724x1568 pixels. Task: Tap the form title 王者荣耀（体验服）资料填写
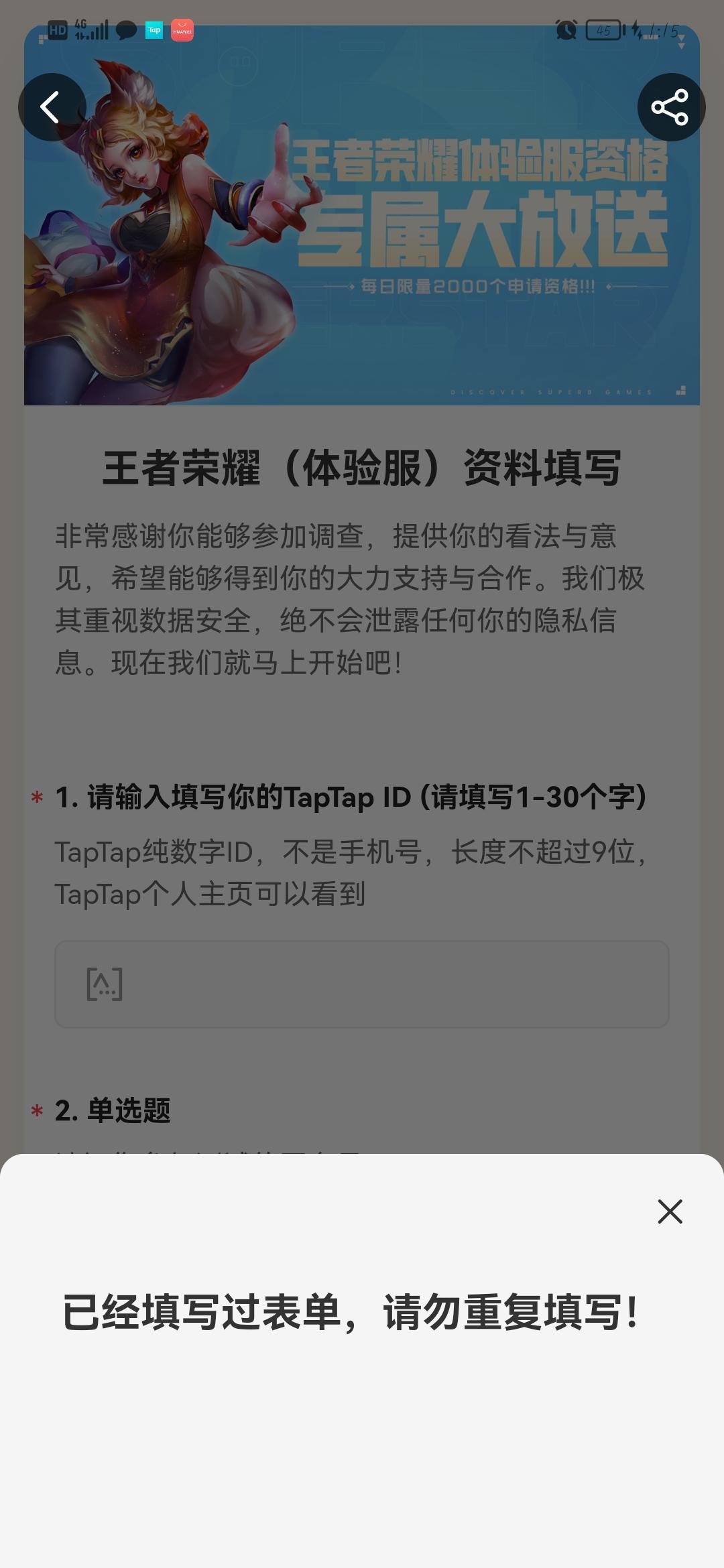(x=362, y=469)
